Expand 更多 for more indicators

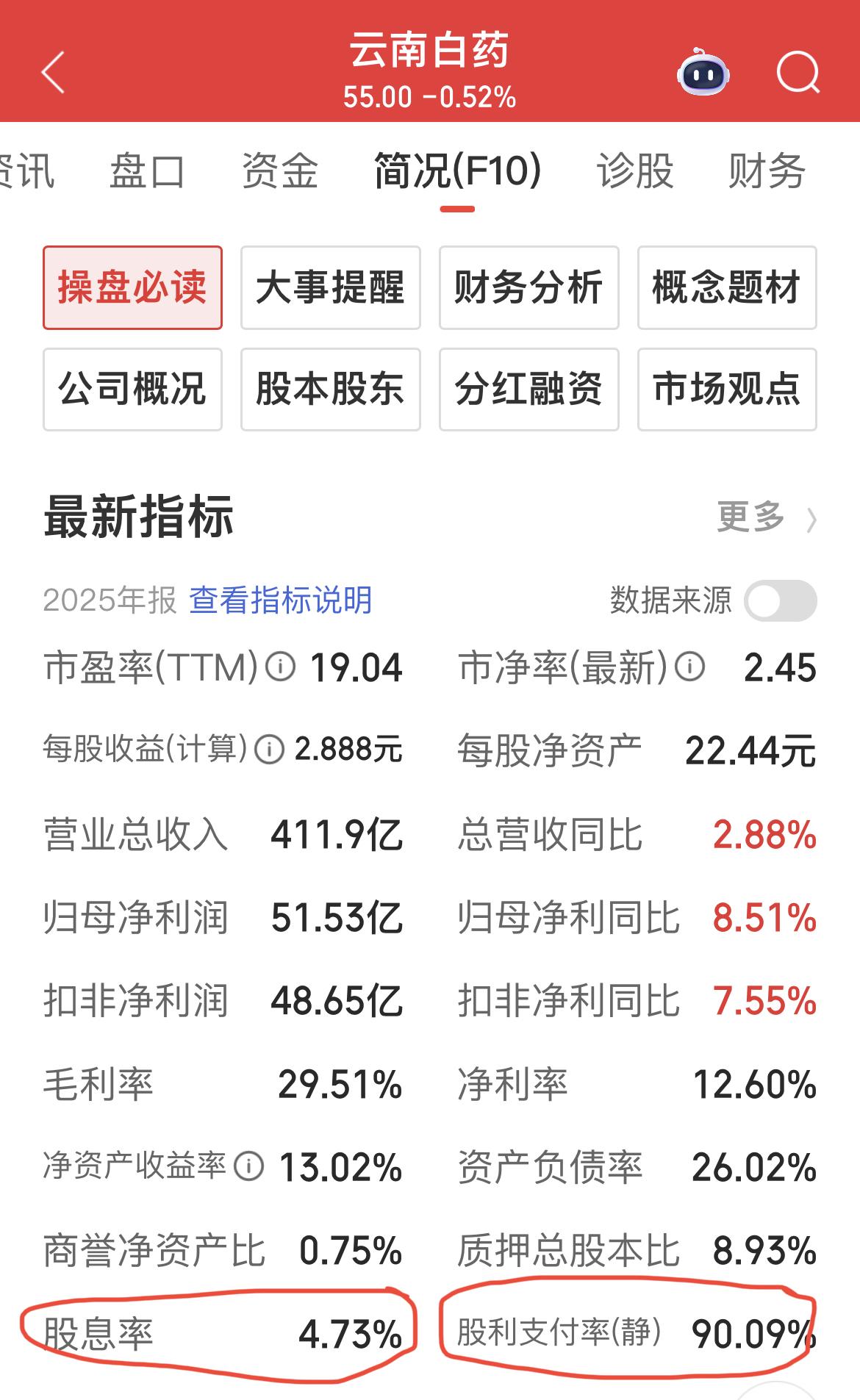point(753,518)
